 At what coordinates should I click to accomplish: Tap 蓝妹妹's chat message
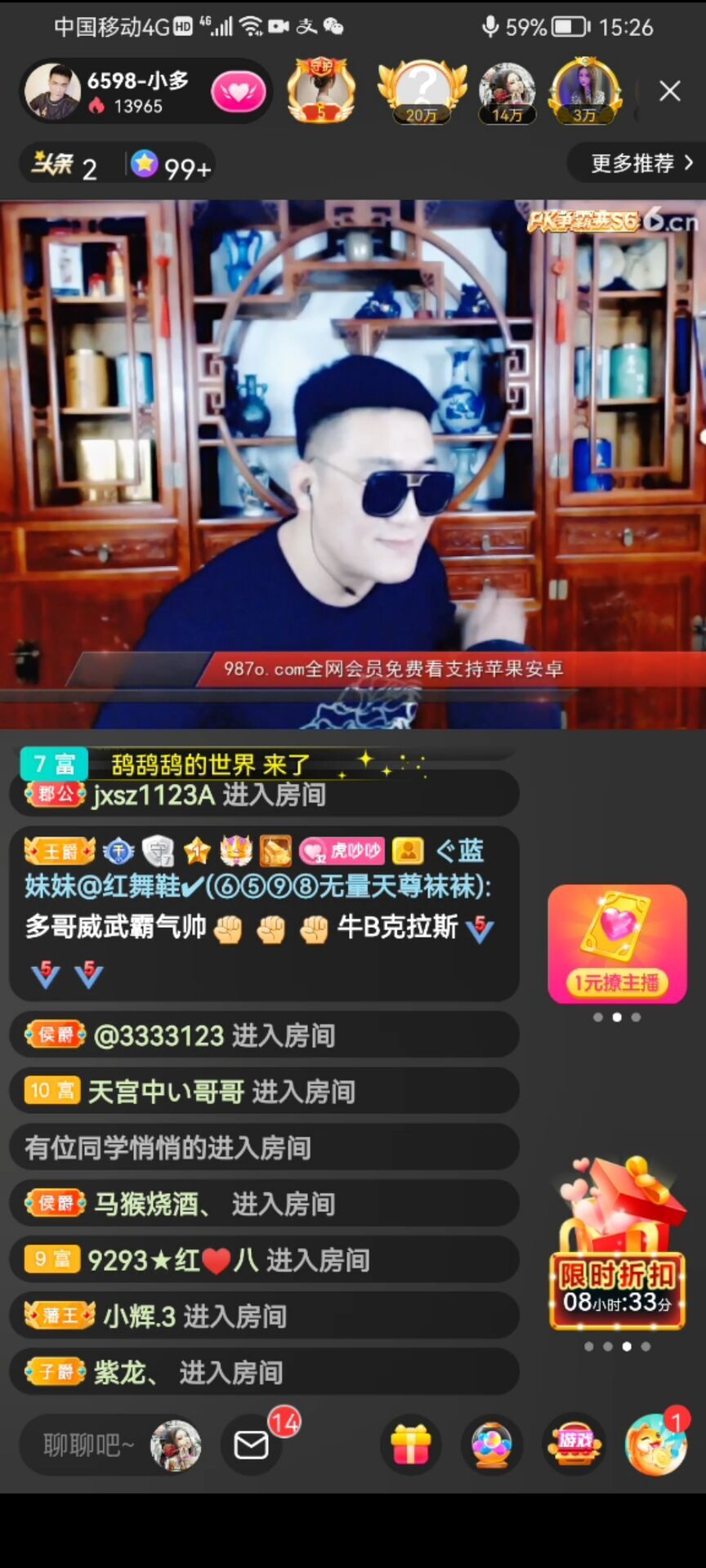tap(261, 911)
